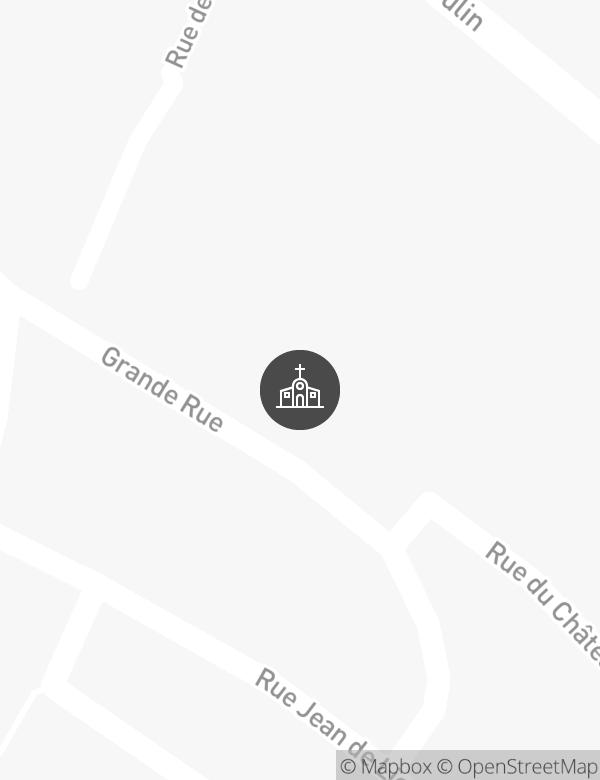This screenshot has width=600, height=780.
Task: Tap the church marker on the map
Action: 300,390
